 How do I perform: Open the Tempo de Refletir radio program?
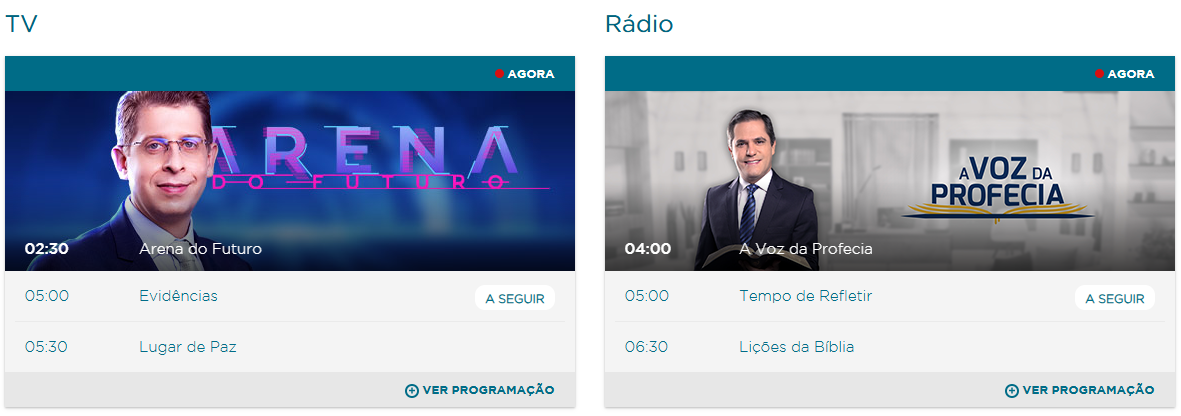click(x=805, y=296)
